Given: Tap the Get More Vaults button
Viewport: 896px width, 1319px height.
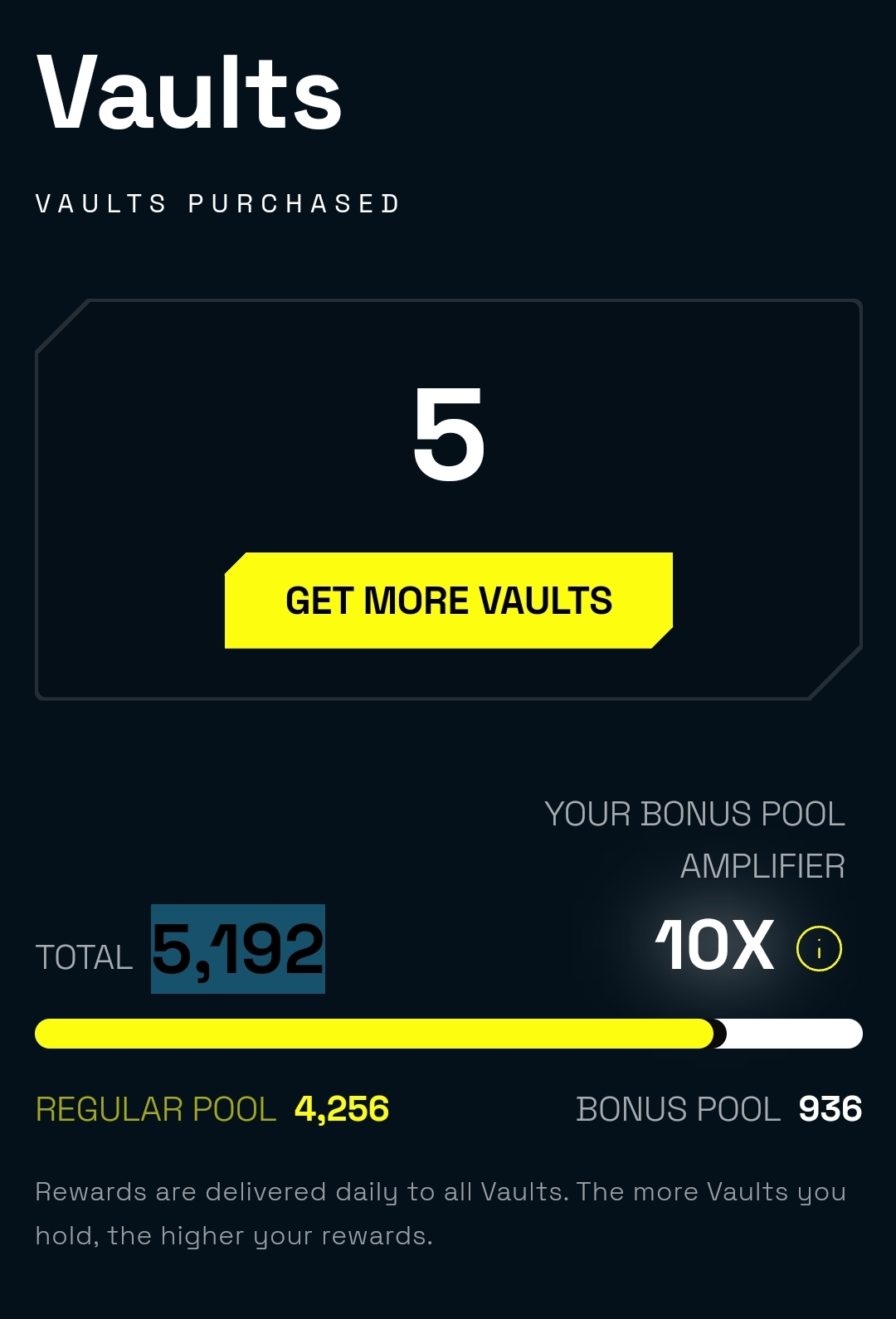Looking at the screenshot, I should tap(449, 601).
